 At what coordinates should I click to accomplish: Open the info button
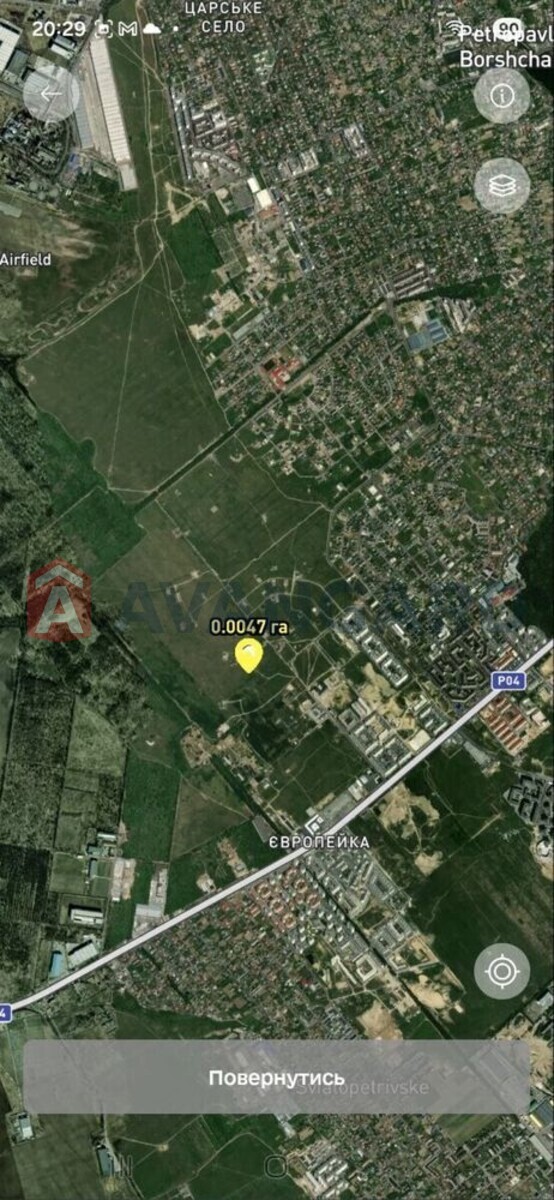tap(502, 95)
